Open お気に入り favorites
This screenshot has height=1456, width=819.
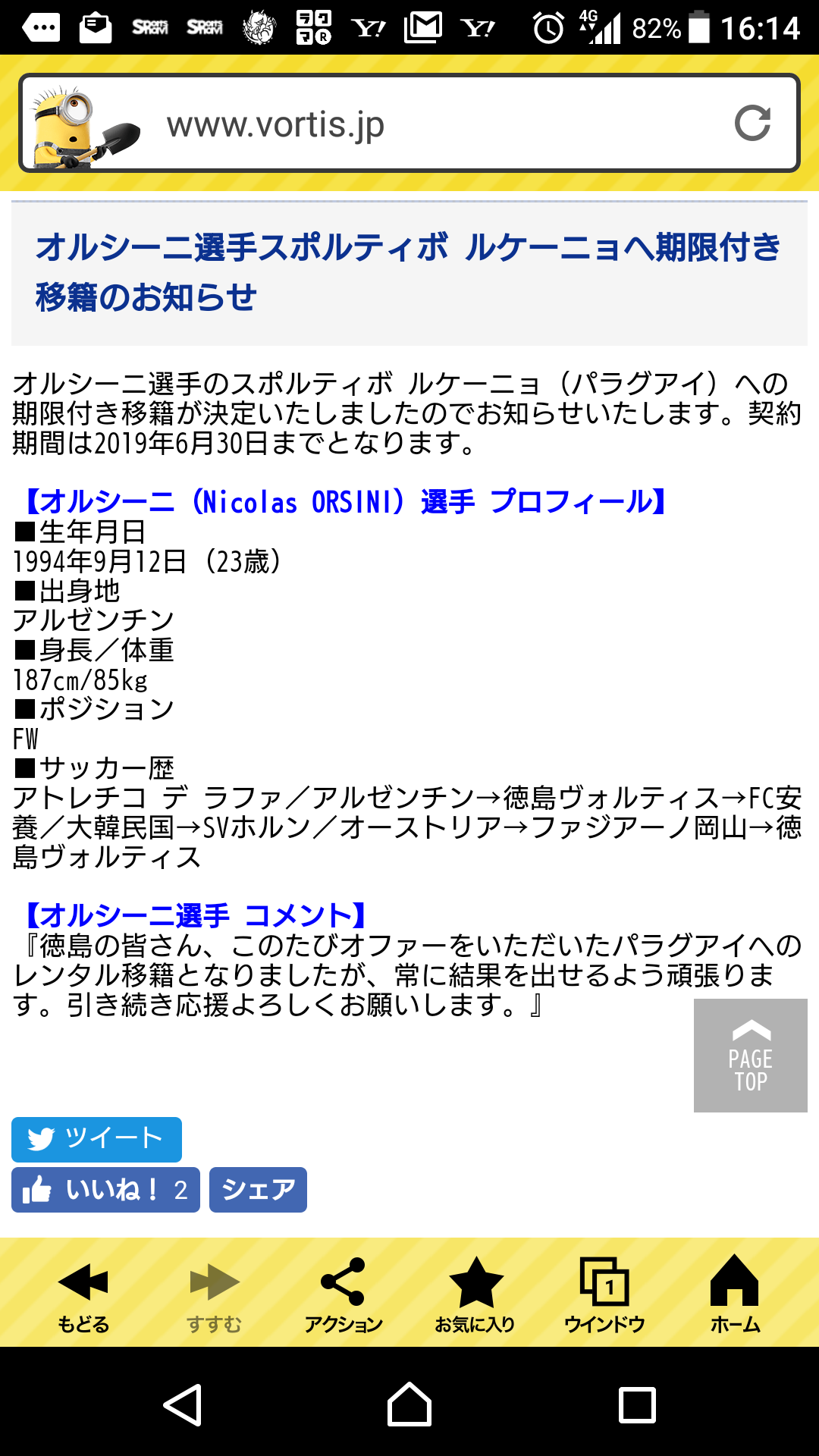[x=475, y=1294]
